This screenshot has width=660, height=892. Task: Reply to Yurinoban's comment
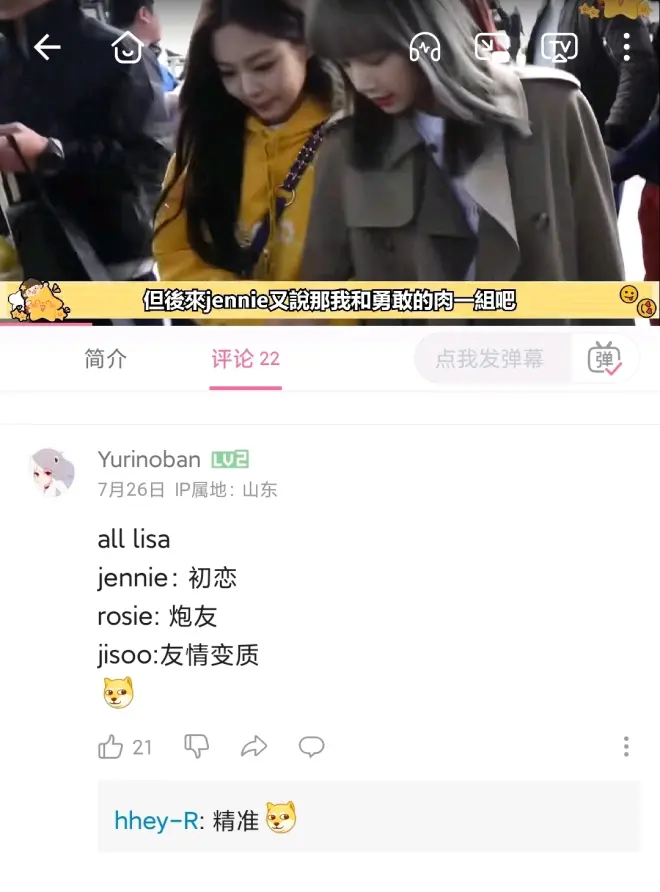tap(312, 747)
